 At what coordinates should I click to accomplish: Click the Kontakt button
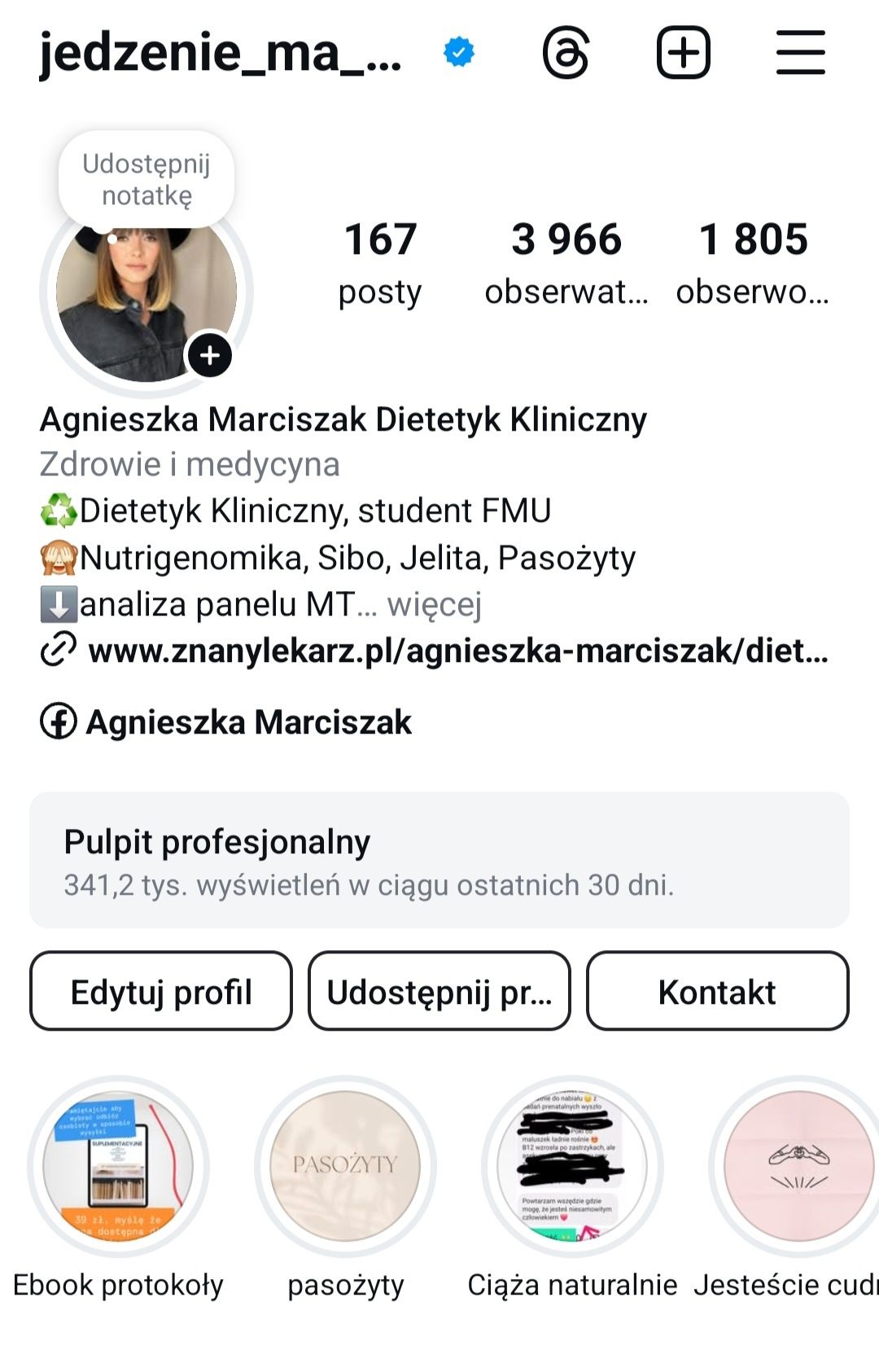tap(718, 992)
